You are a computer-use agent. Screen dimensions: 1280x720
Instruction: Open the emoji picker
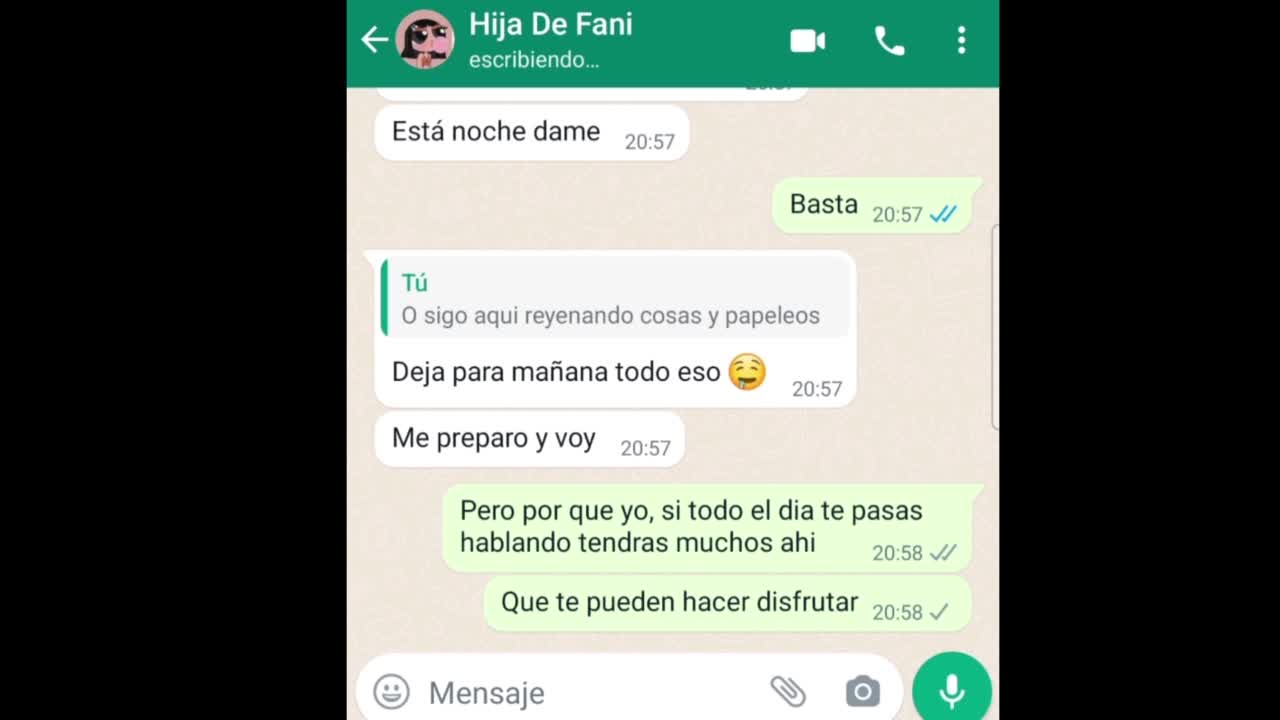[x=391, y=692]
